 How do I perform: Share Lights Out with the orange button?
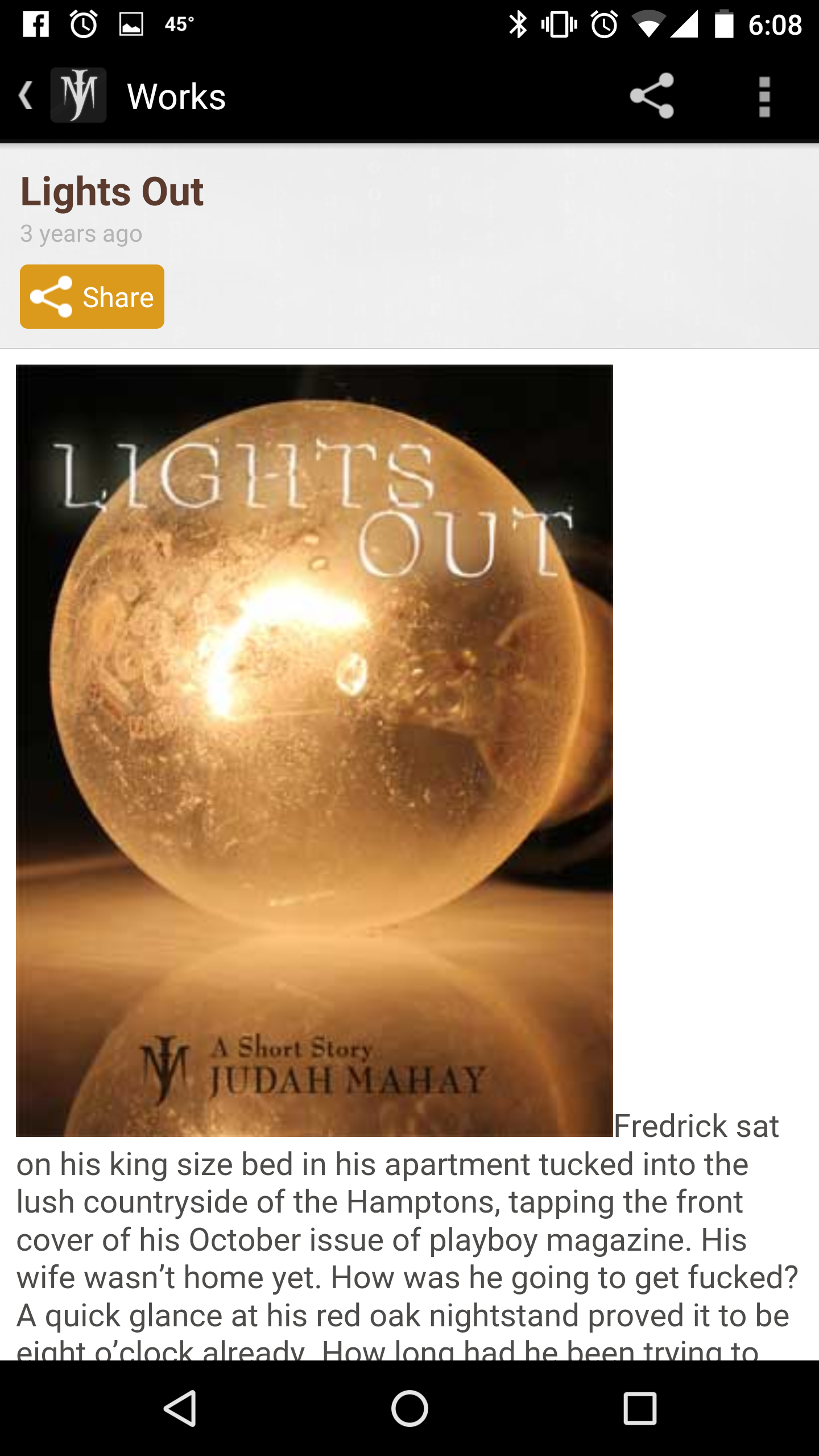[92, 296]
